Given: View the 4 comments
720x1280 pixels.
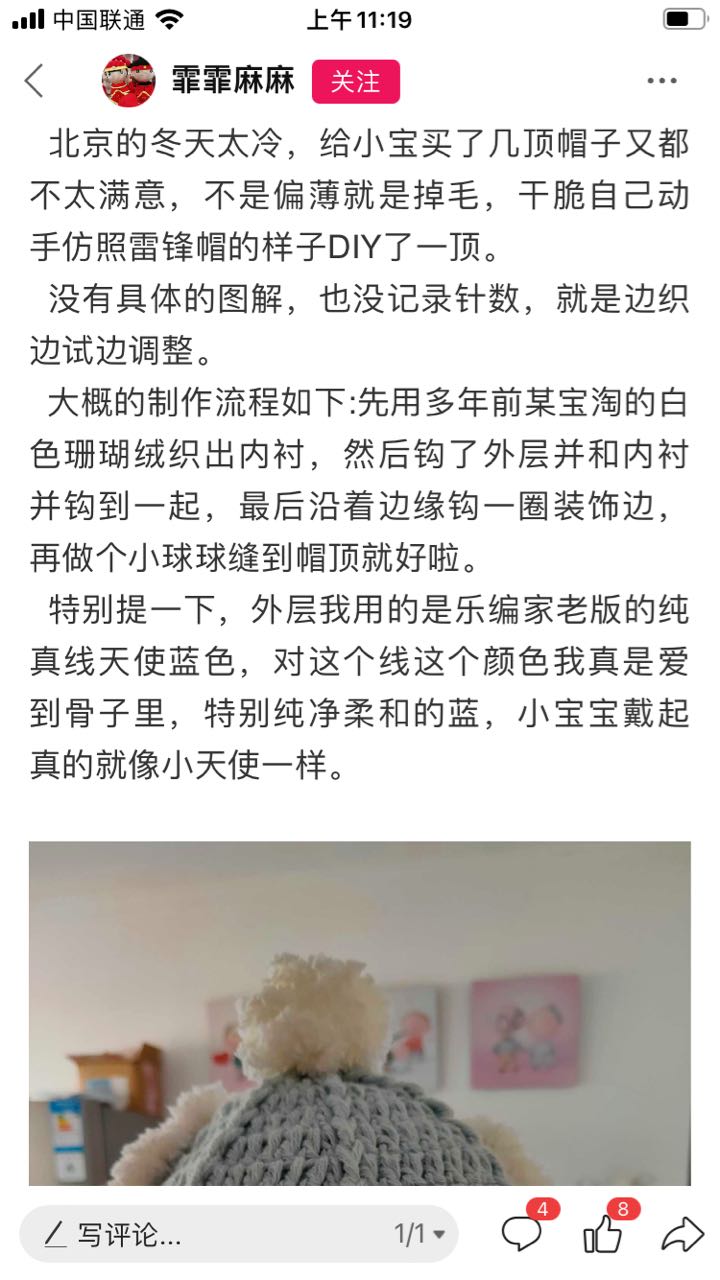Looking at the screenshot, I should pos(522,1232).
